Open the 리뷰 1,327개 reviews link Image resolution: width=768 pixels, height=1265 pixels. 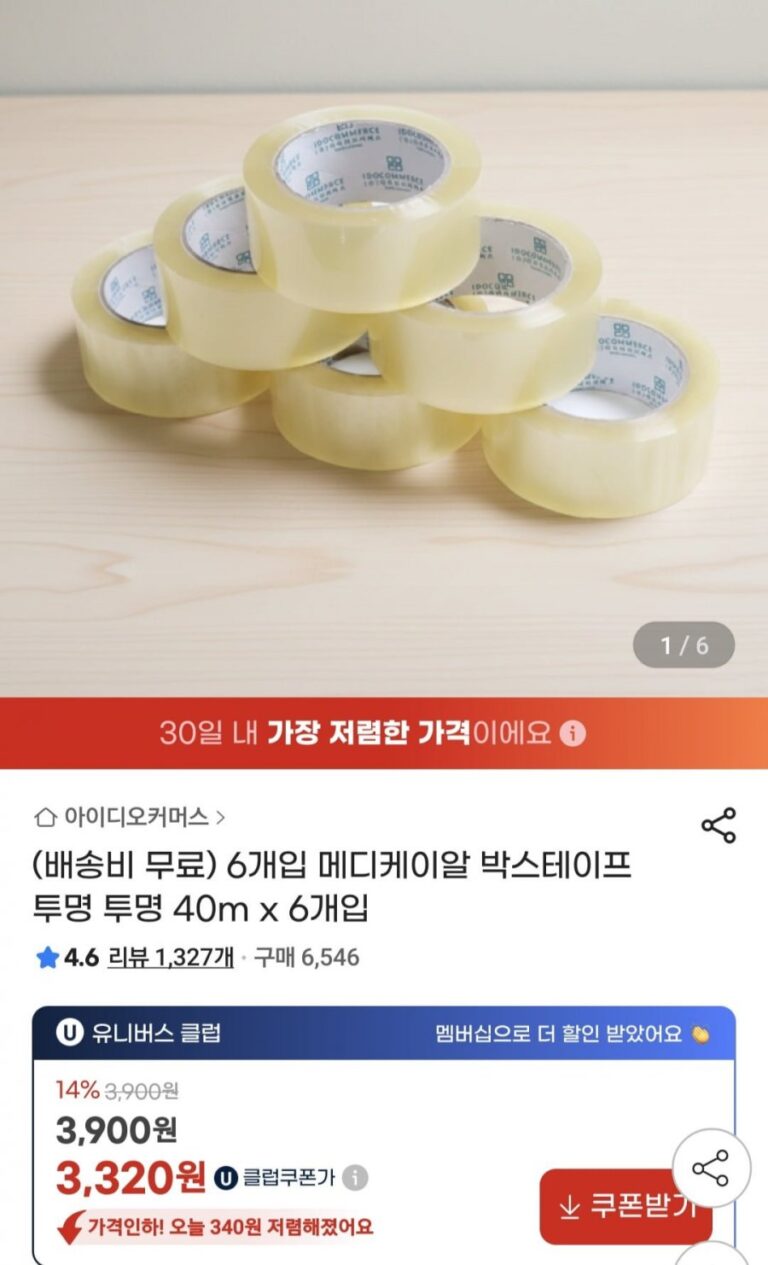point(170,957)
